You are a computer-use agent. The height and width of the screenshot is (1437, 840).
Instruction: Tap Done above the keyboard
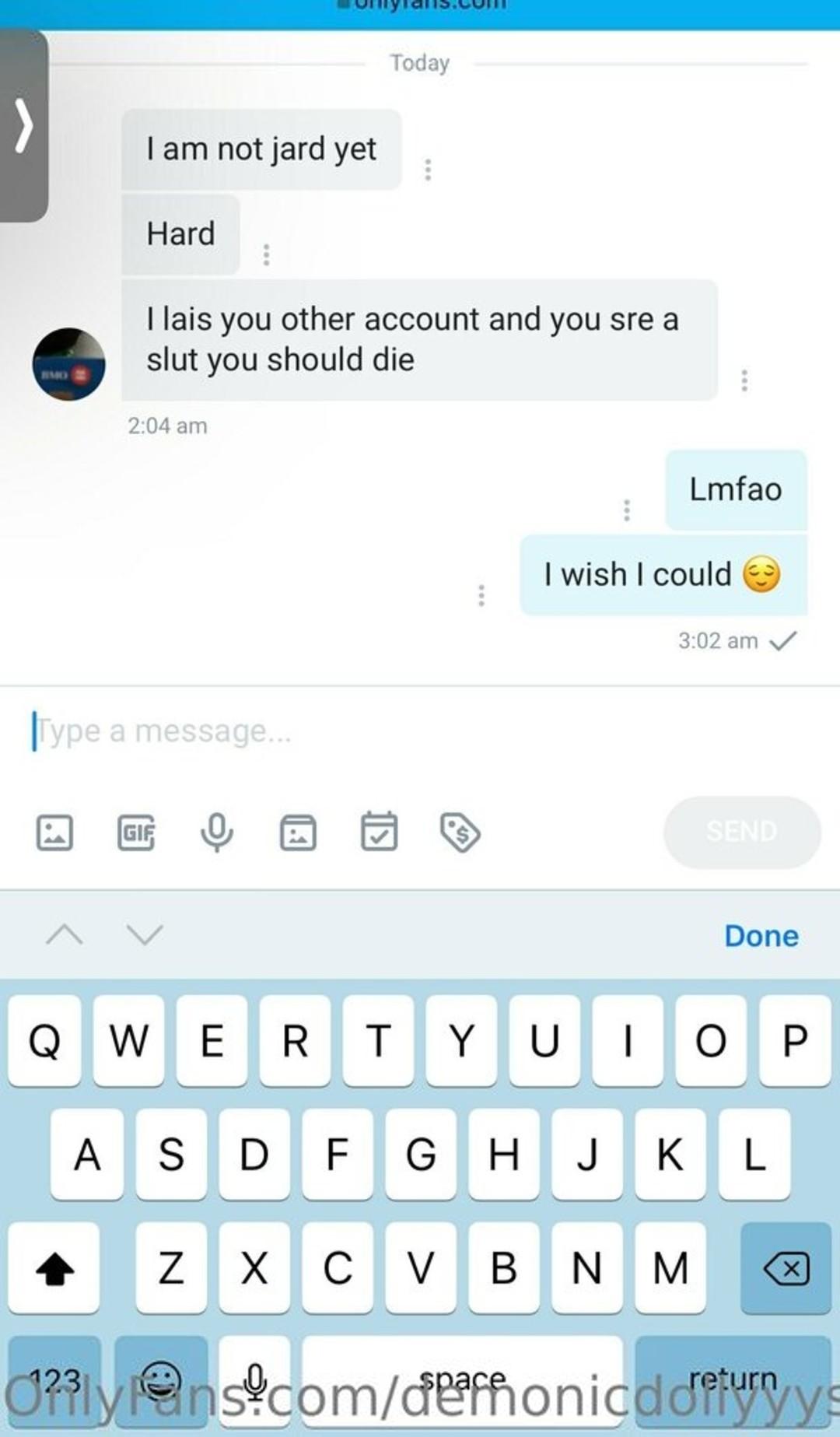(761, 936)
